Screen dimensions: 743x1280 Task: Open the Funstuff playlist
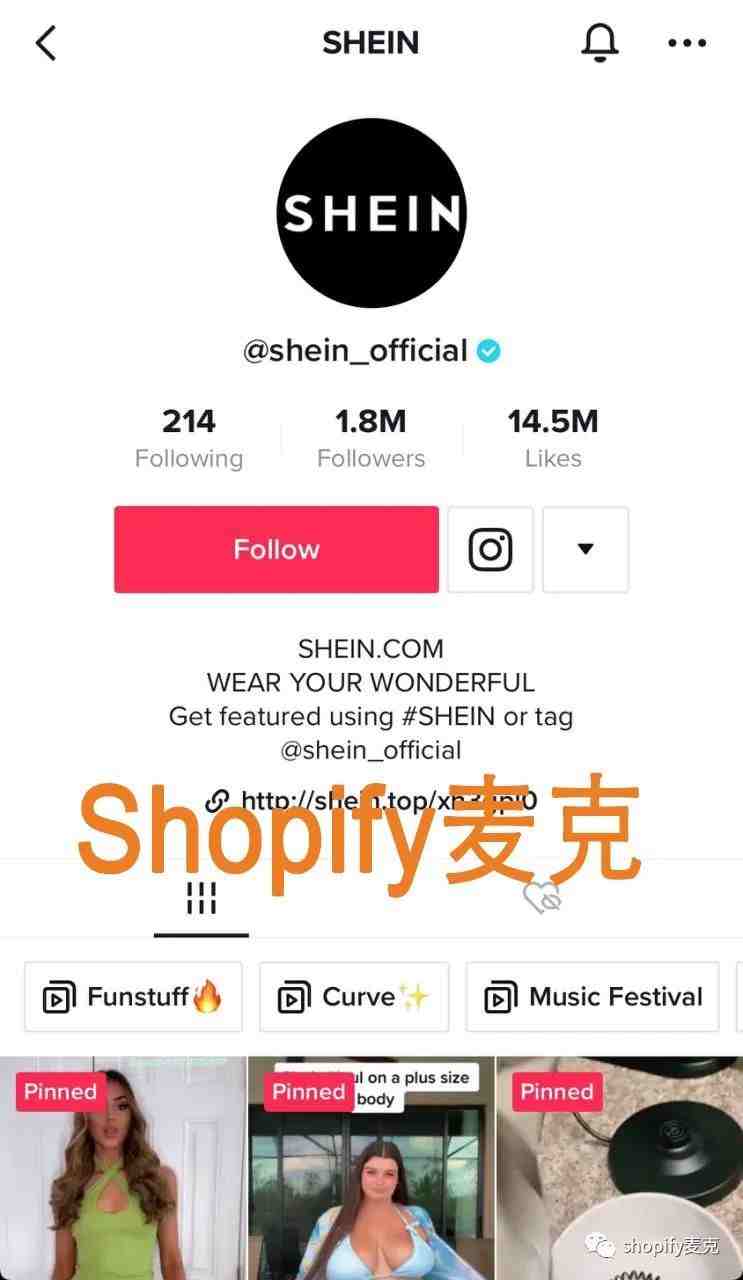(x=133, y=997)
